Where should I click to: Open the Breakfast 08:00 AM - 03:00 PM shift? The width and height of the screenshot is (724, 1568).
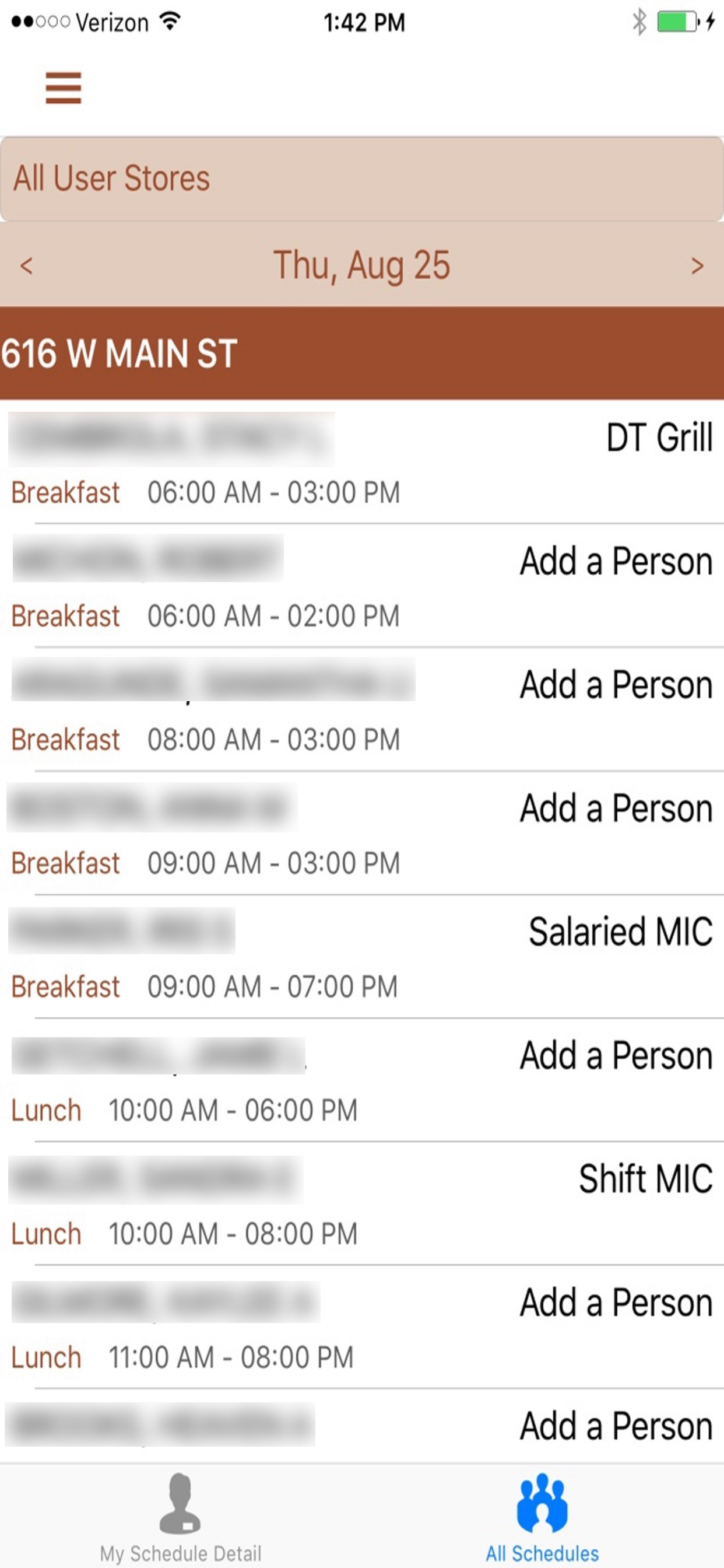tap(362, 710)
